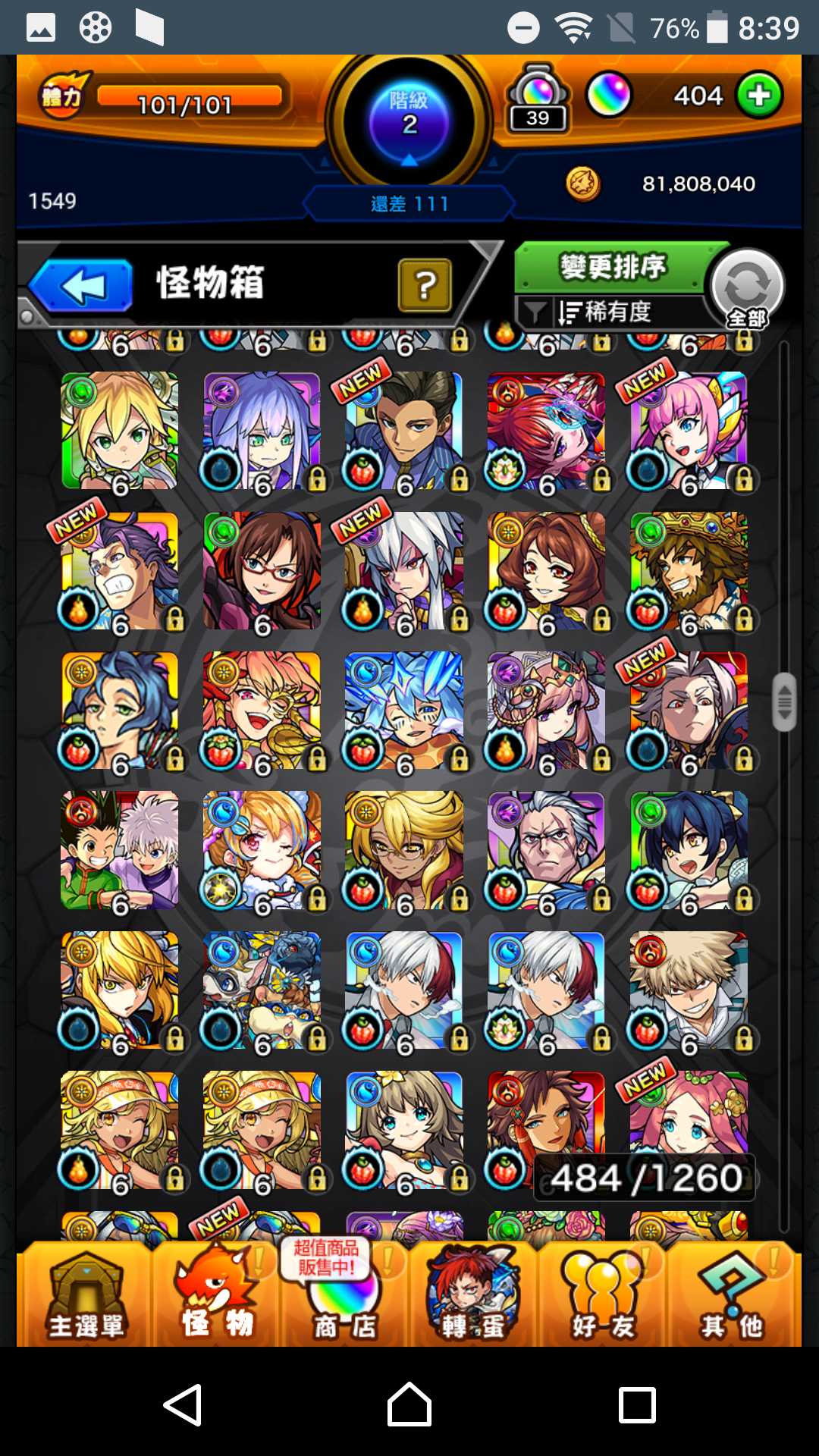The height and width of the screenshot is (1456, 819).
Task: Select the spiky blond grinning monster tile
Action: 689,990
